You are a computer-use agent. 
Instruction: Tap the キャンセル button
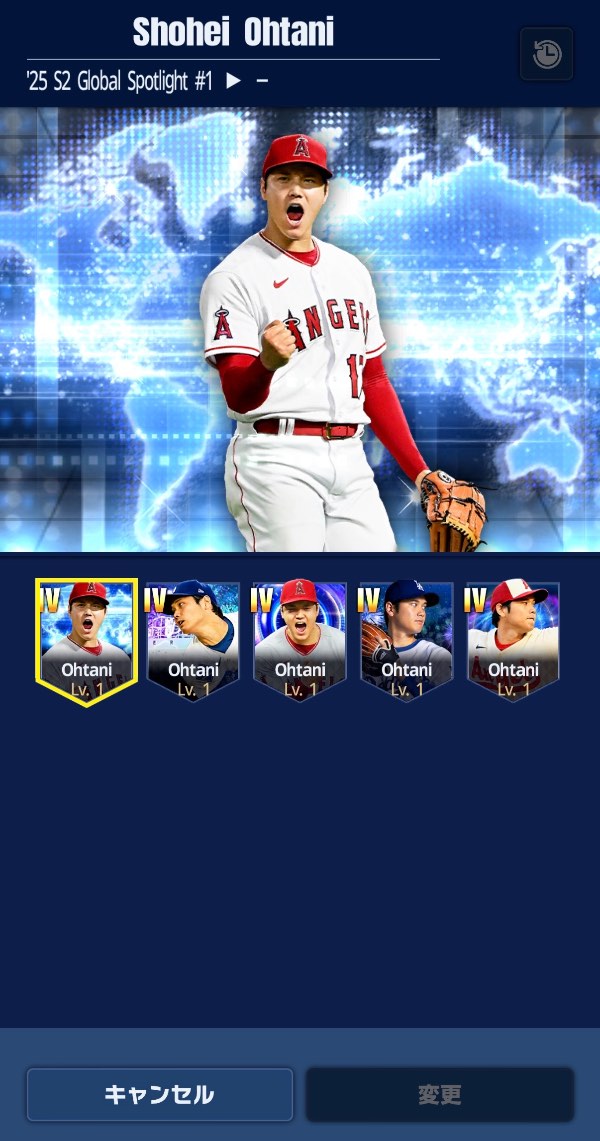[x=160, y=1094]
